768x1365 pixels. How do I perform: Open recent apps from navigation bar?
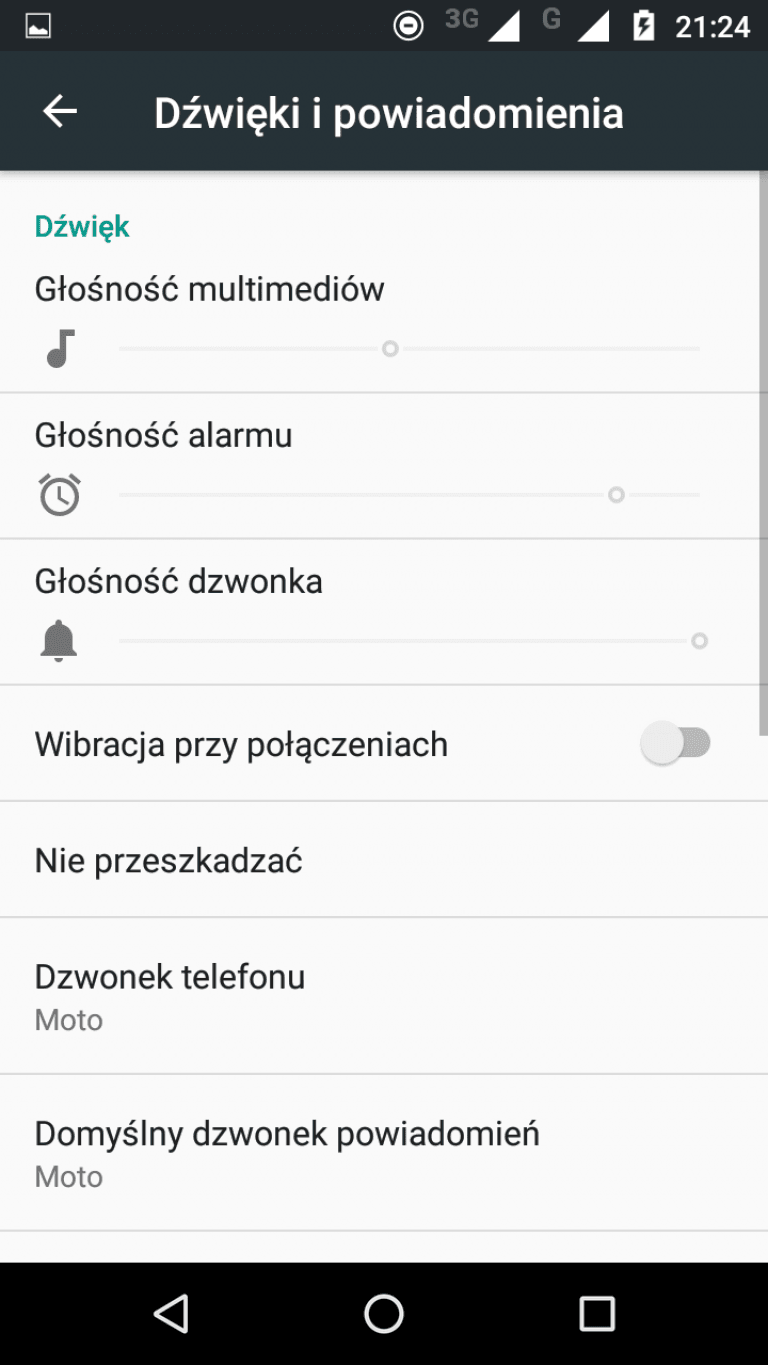coord(597,1314)
